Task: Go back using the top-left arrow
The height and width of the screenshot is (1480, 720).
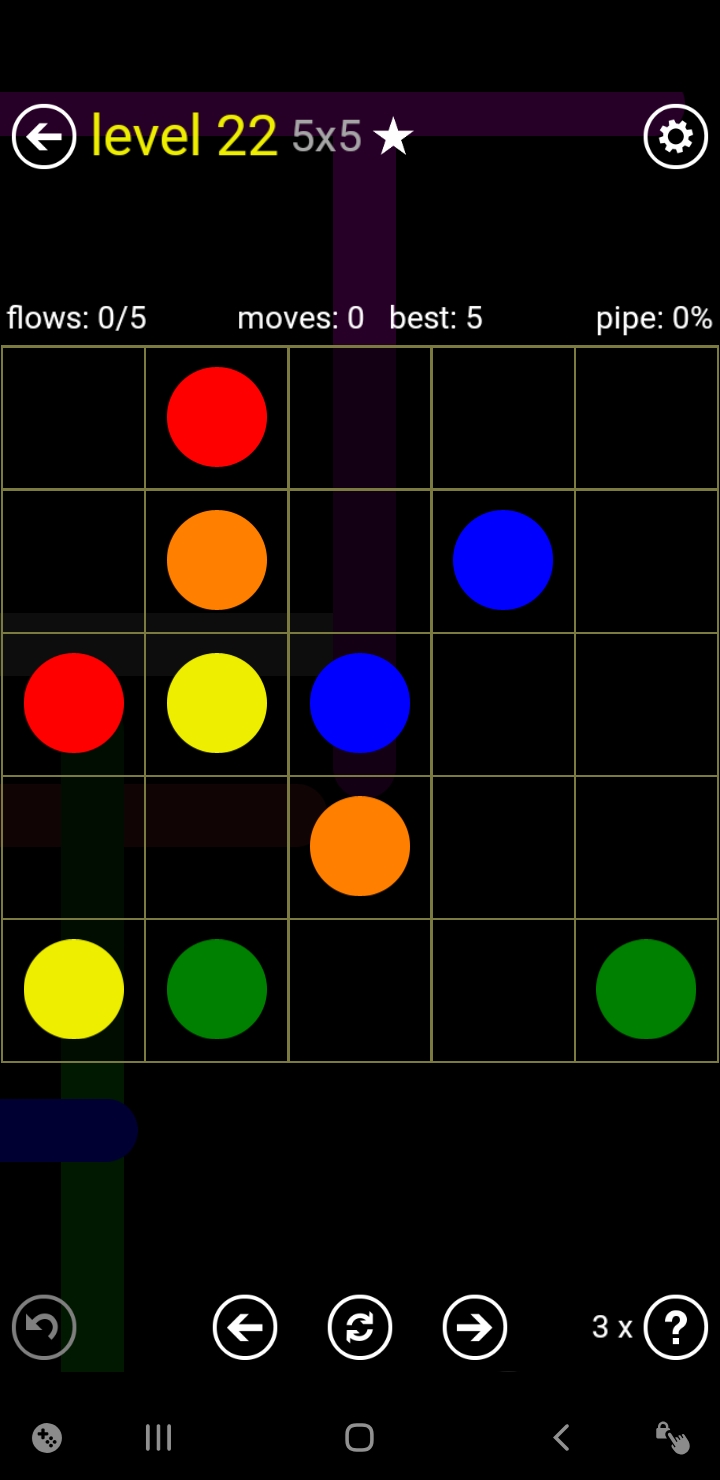Action: coord(44,136)
